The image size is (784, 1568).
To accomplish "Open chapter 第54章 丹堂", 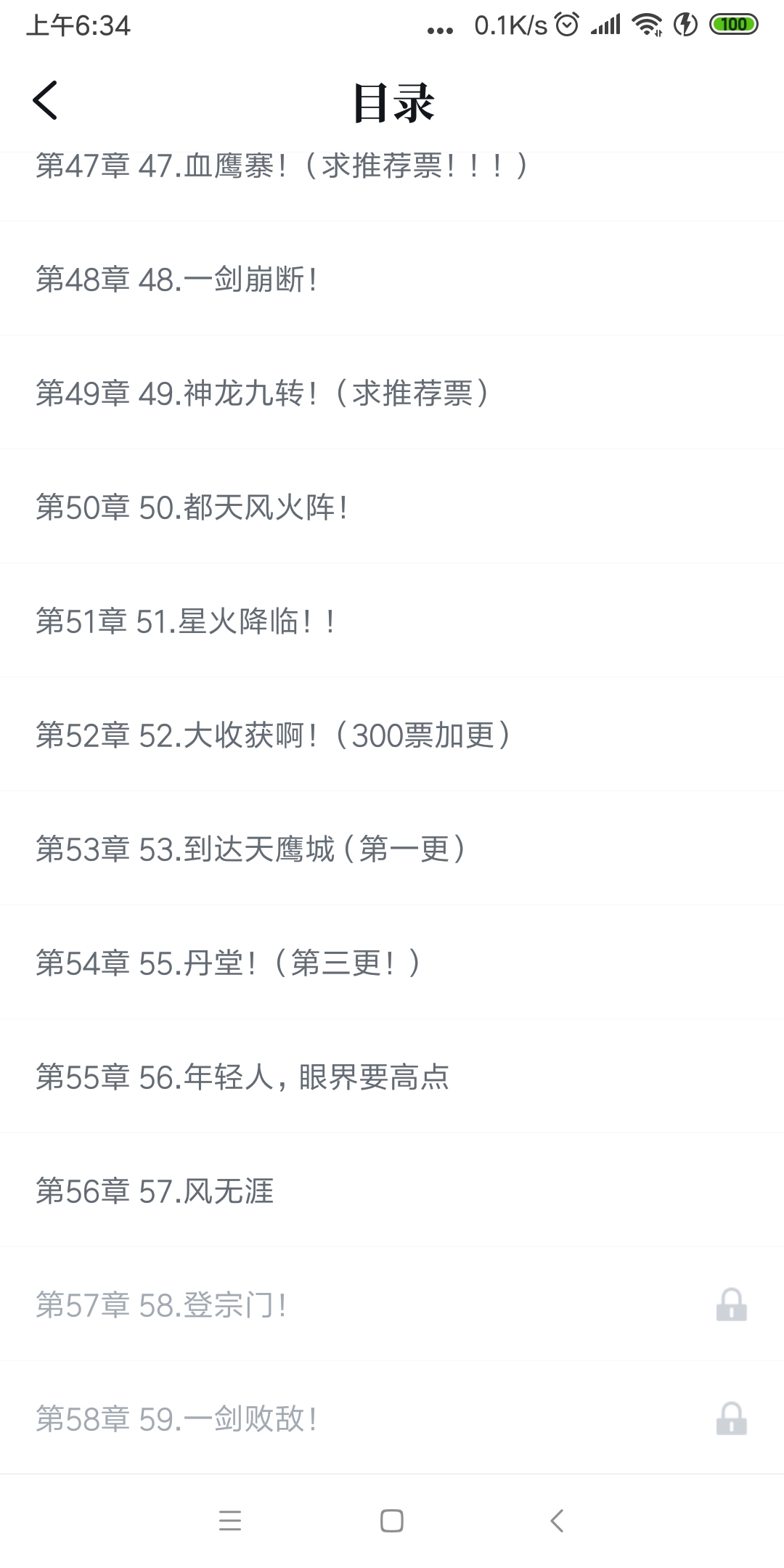I will click(392, 963).
